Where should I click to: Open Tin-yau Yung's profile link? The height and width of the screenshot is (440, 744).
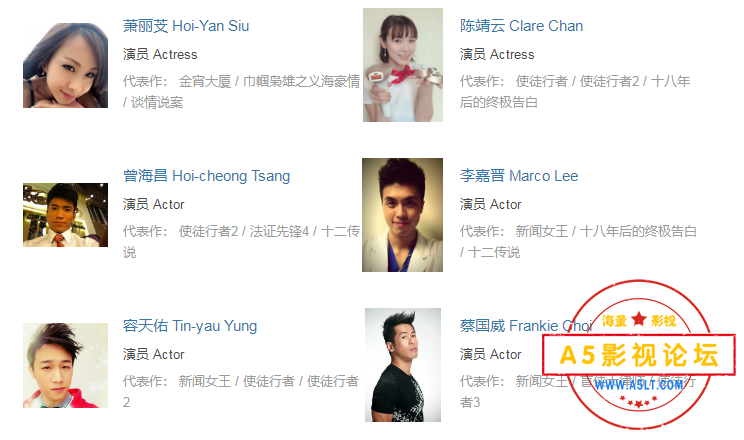190,326
